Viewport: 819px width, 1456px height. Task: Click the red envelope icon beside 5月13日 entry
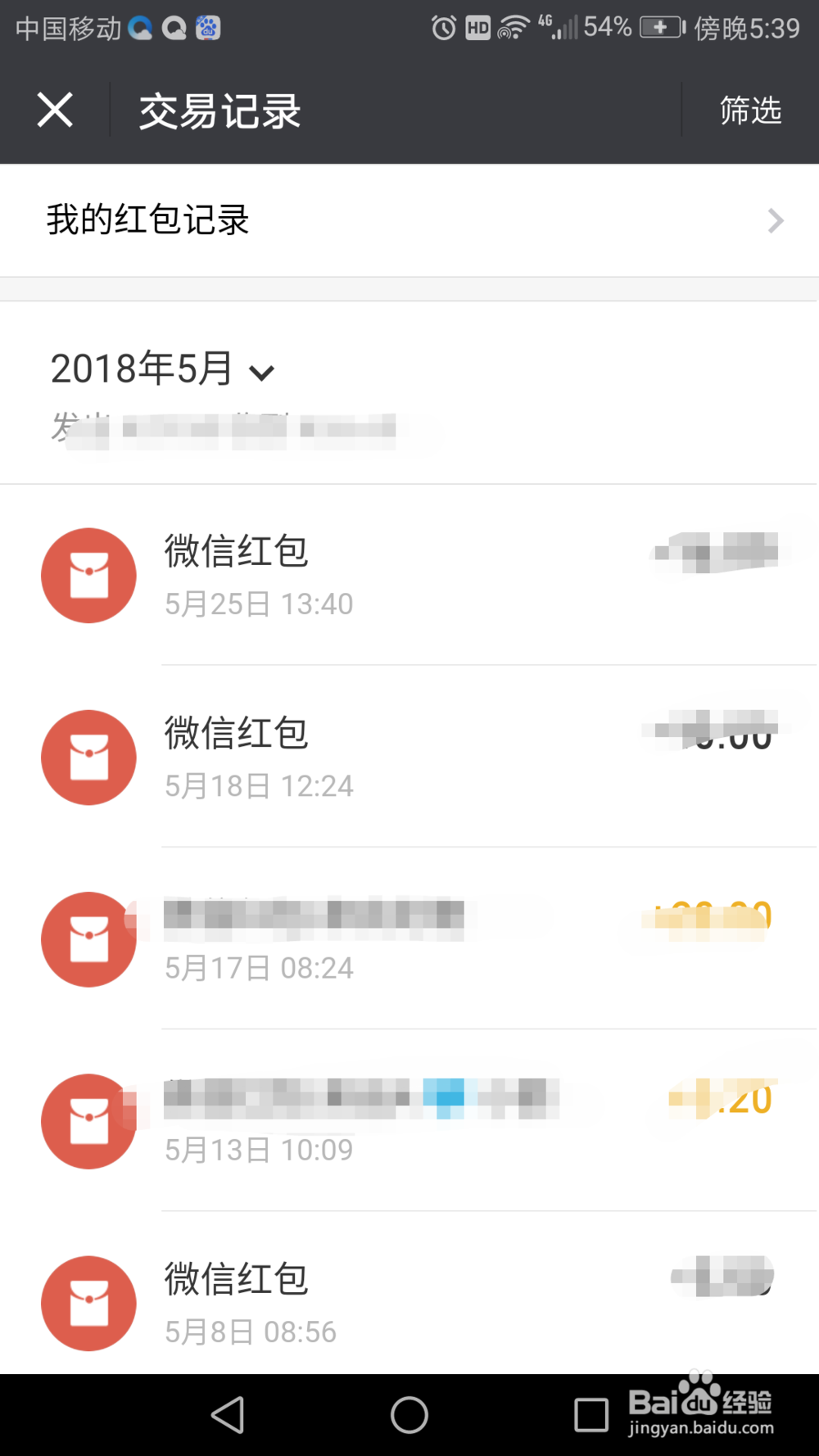88,1122
